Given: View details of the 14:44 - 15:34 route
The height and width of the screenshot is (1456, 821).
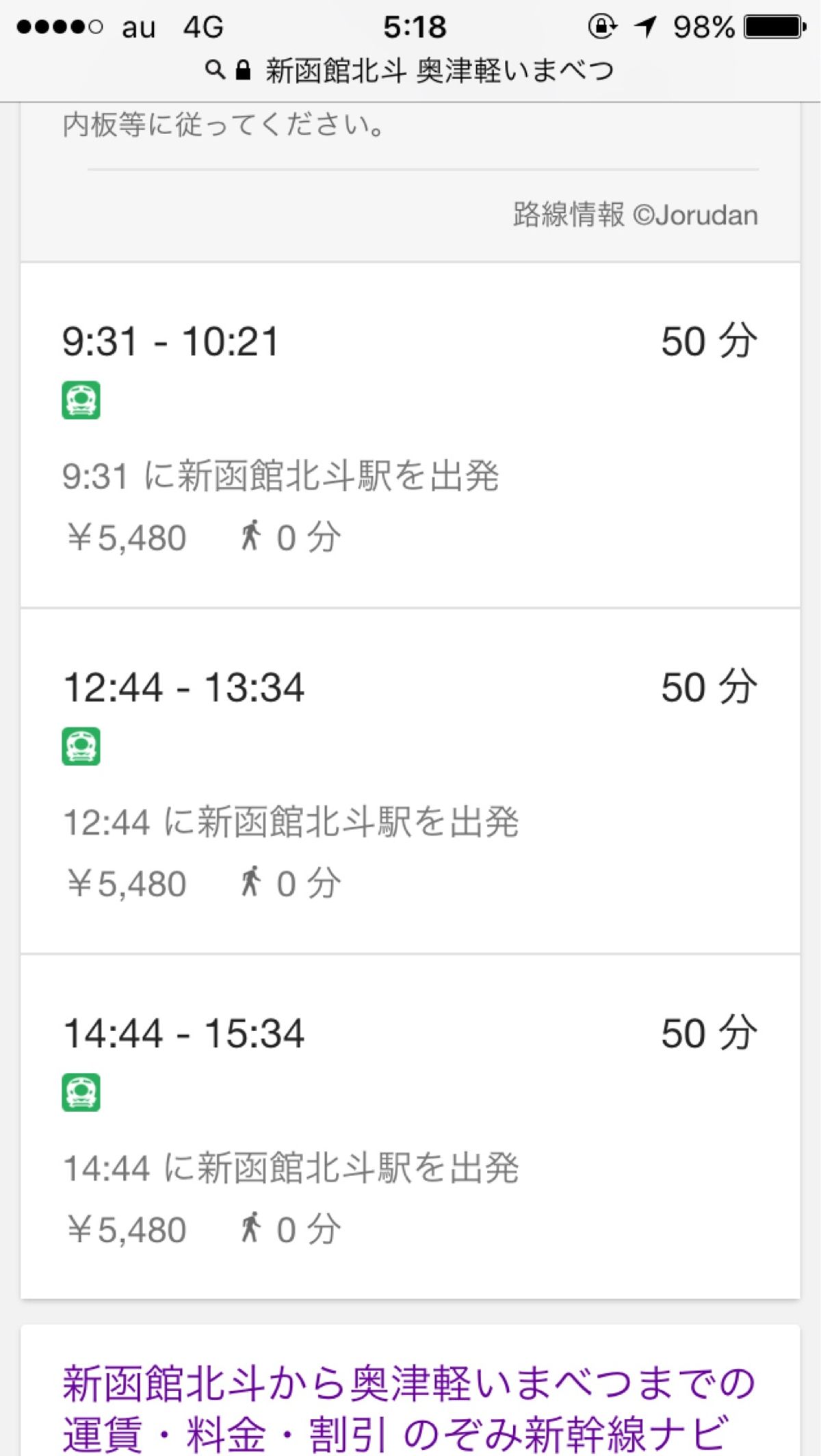Looking at the screenshot, I should 410,1127.
